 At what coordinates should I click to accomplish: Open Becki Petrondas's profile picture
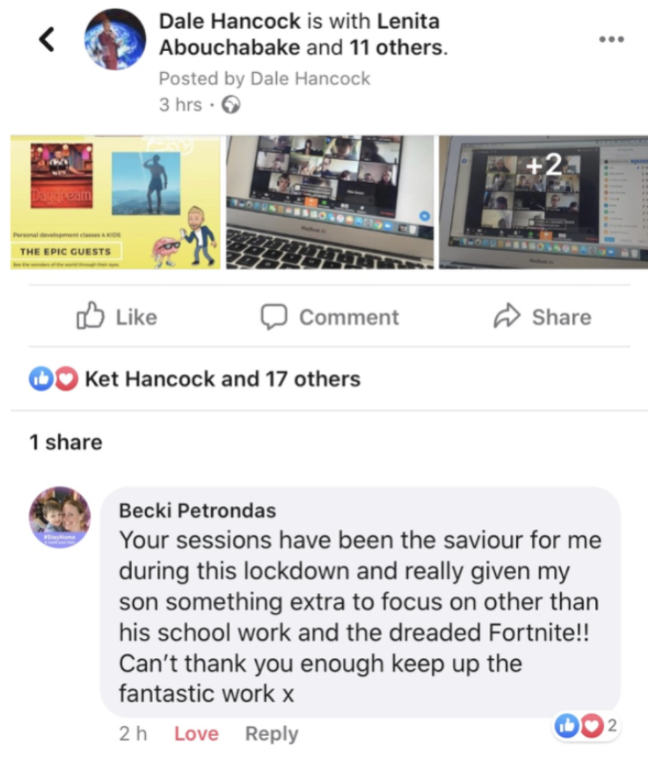pos(60,518)
